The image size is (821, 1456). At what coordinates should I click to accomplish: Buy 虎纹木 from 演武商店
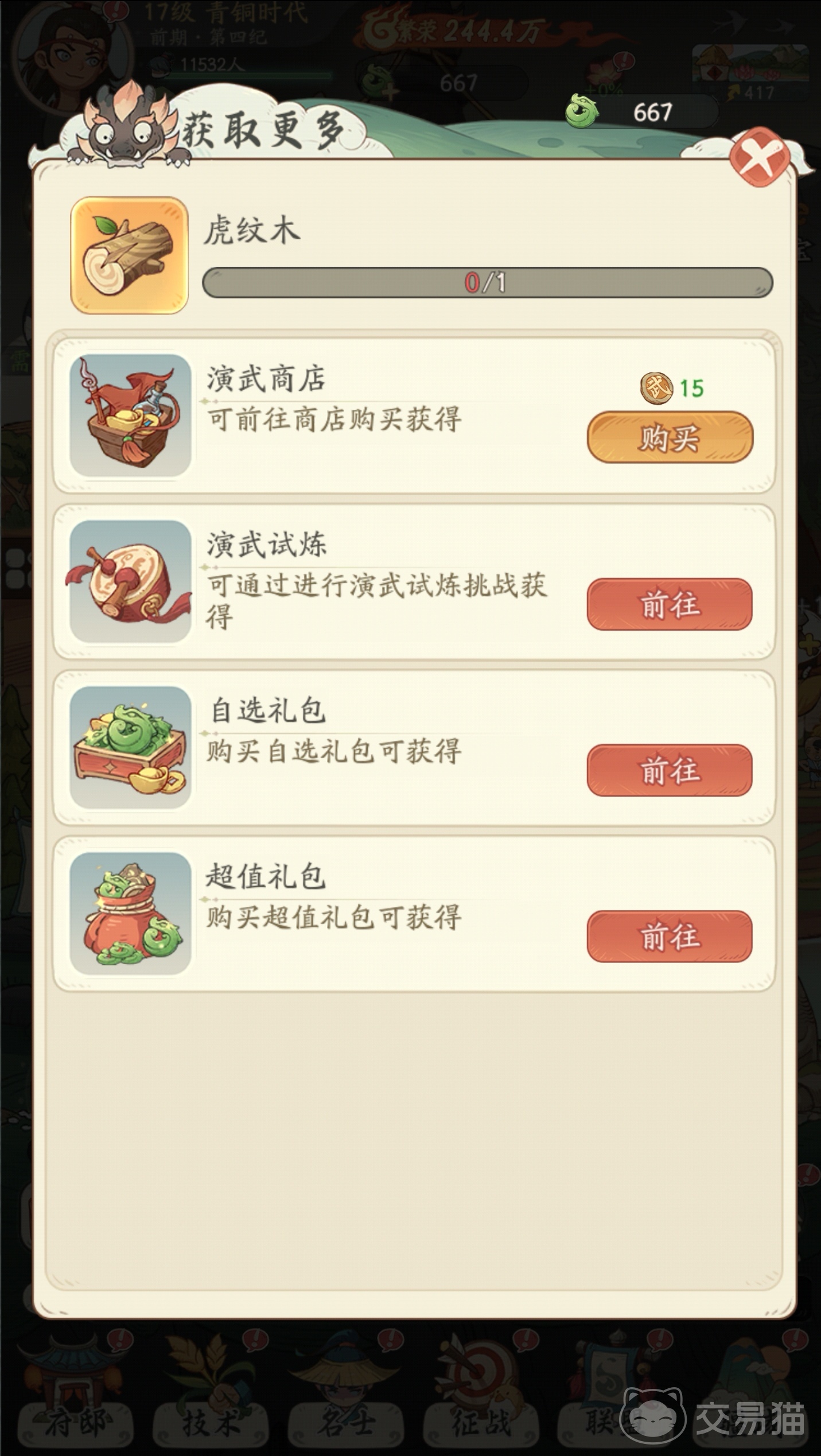pos(670,437)
